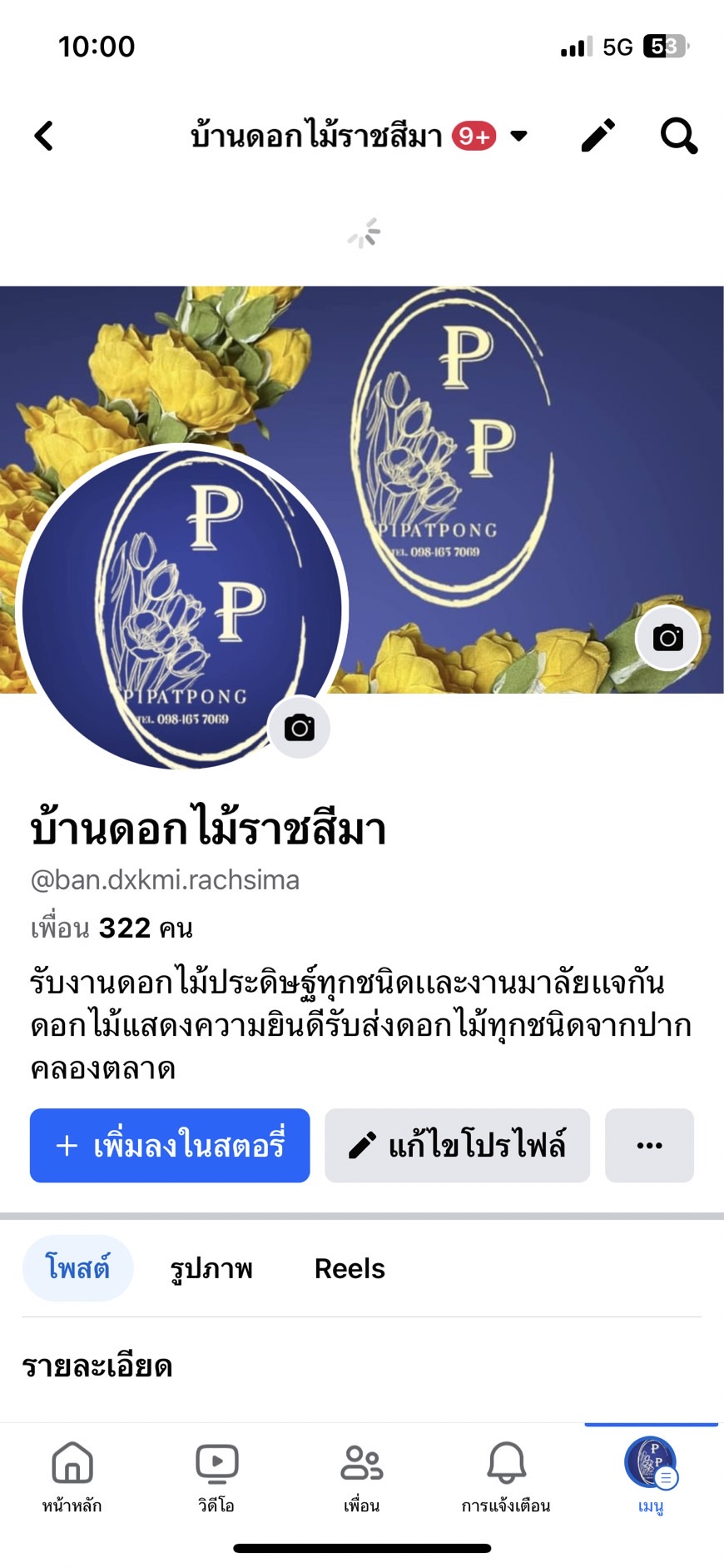Tap the pencil edit icon in header
This screenshot has height=1568, width=724.
(598, 136)
